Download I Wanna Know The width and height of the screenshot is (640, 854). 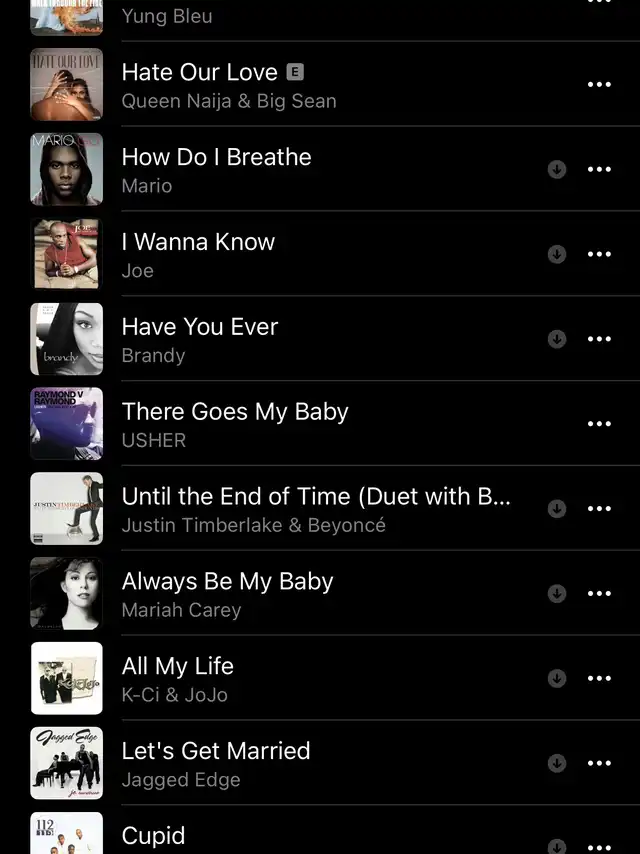(557, 254)
